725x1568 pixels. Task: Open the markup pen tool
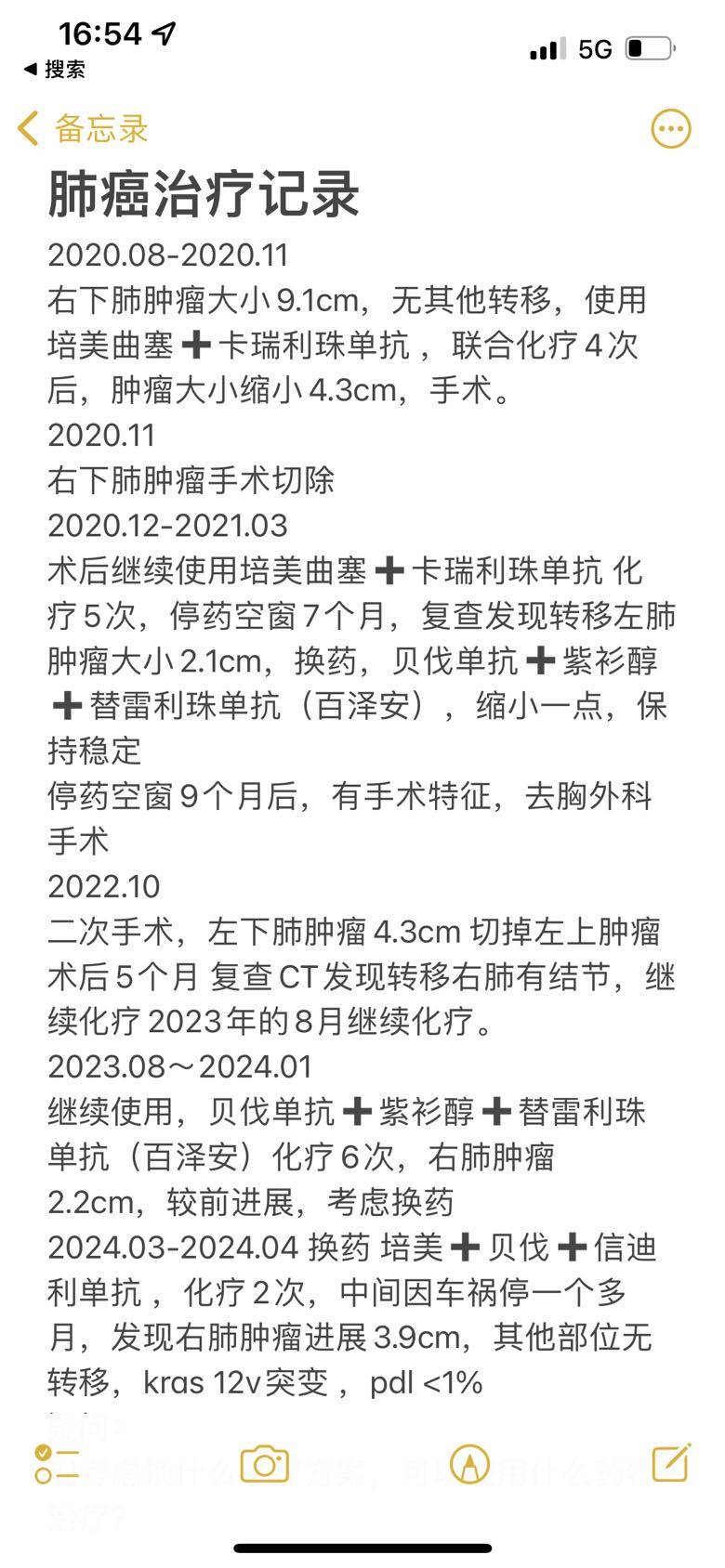point(469,1464)
